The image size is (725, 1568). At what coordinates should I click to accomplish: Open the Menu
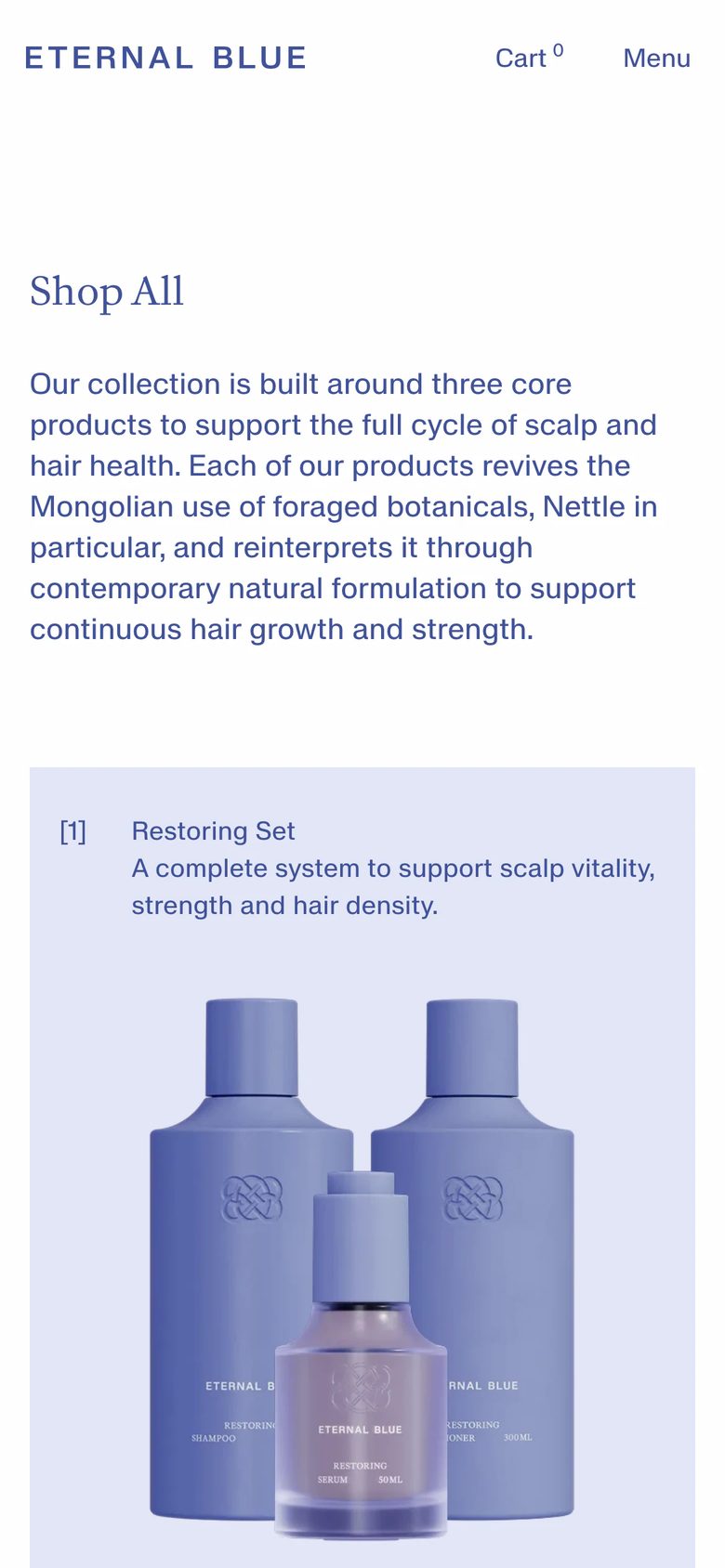point(656,58)
